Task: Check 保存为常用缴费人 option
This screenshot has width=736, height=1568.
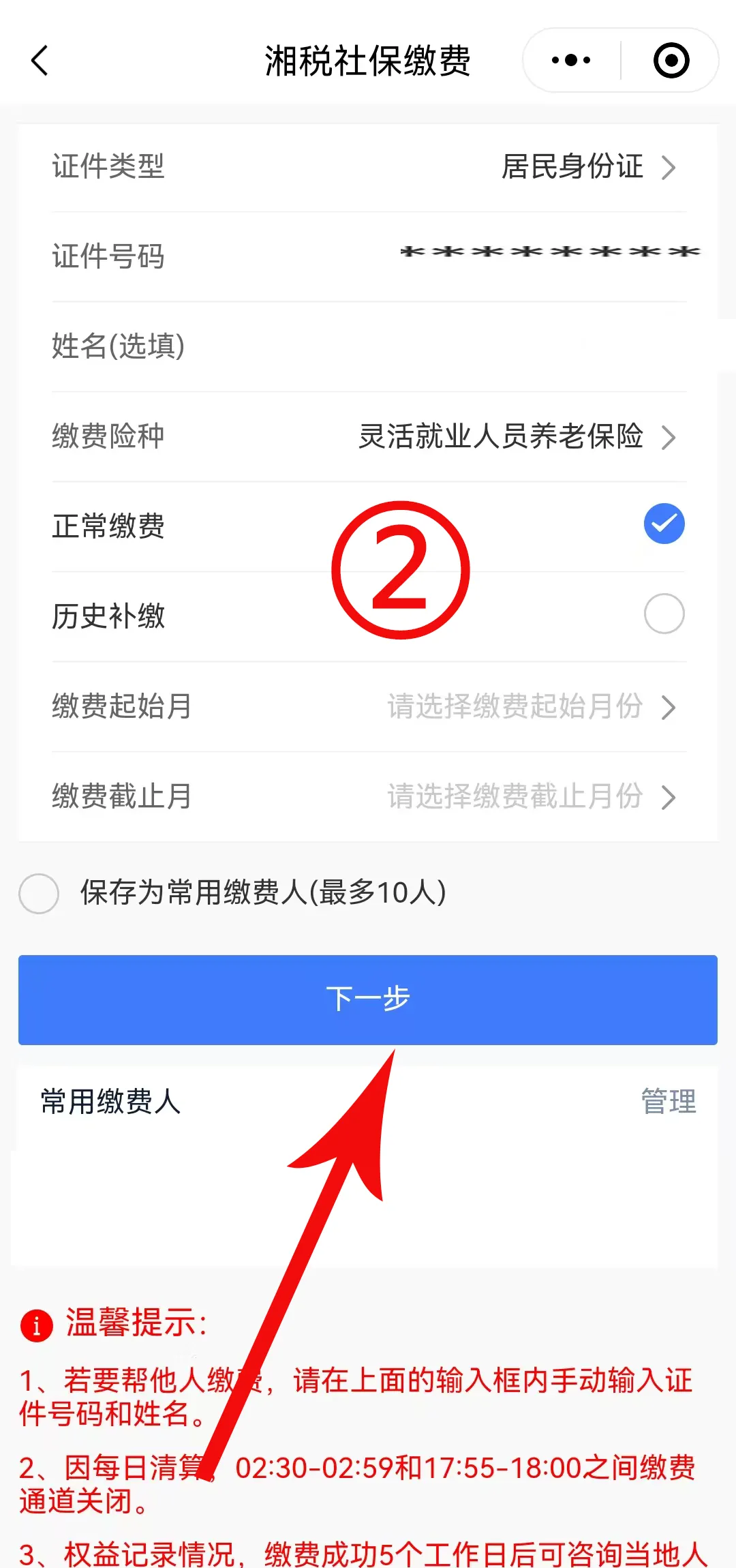Action: click(x=40, y=893)
